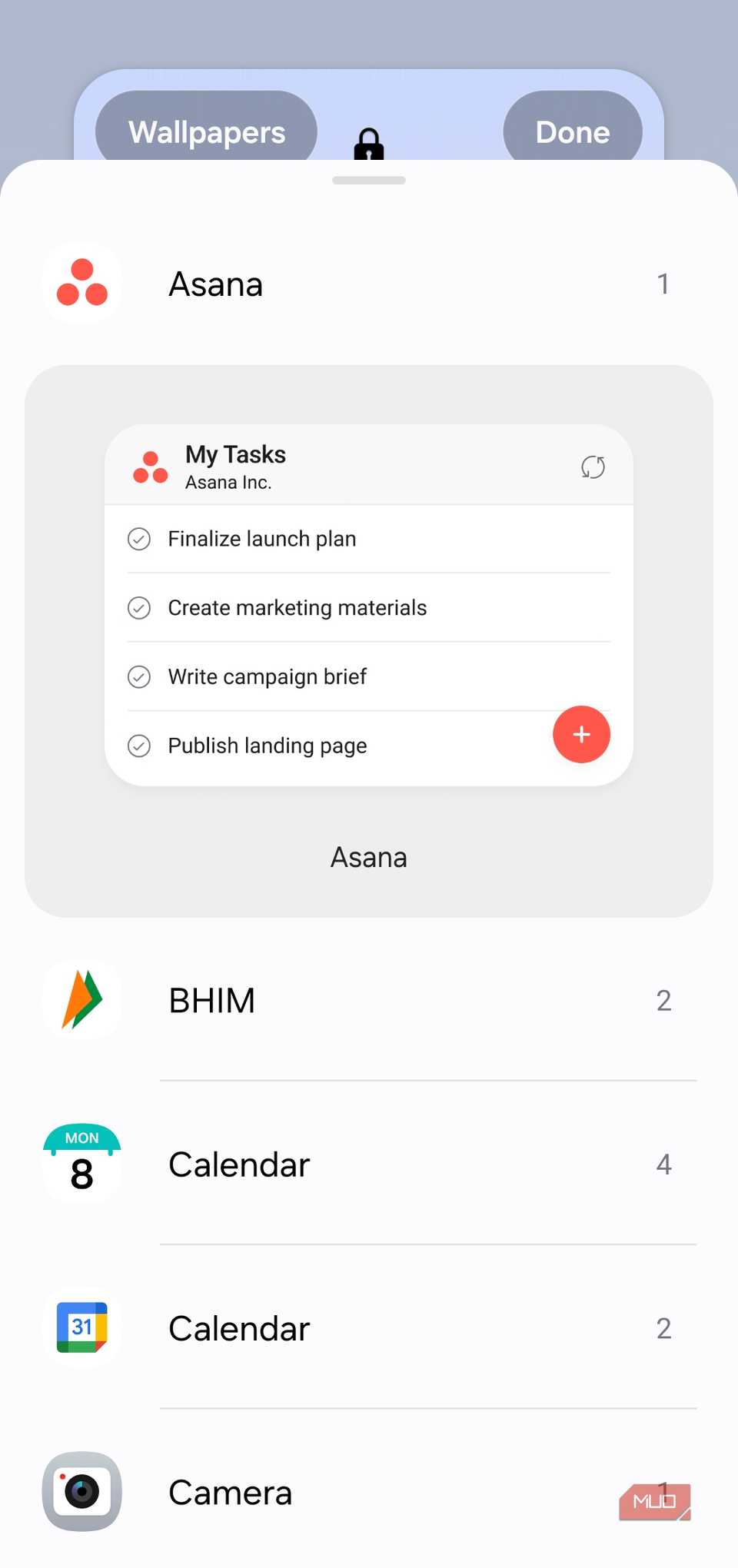738x1568 pixels.
Task: Open the Google Calendar icon
Action: 81,1327
